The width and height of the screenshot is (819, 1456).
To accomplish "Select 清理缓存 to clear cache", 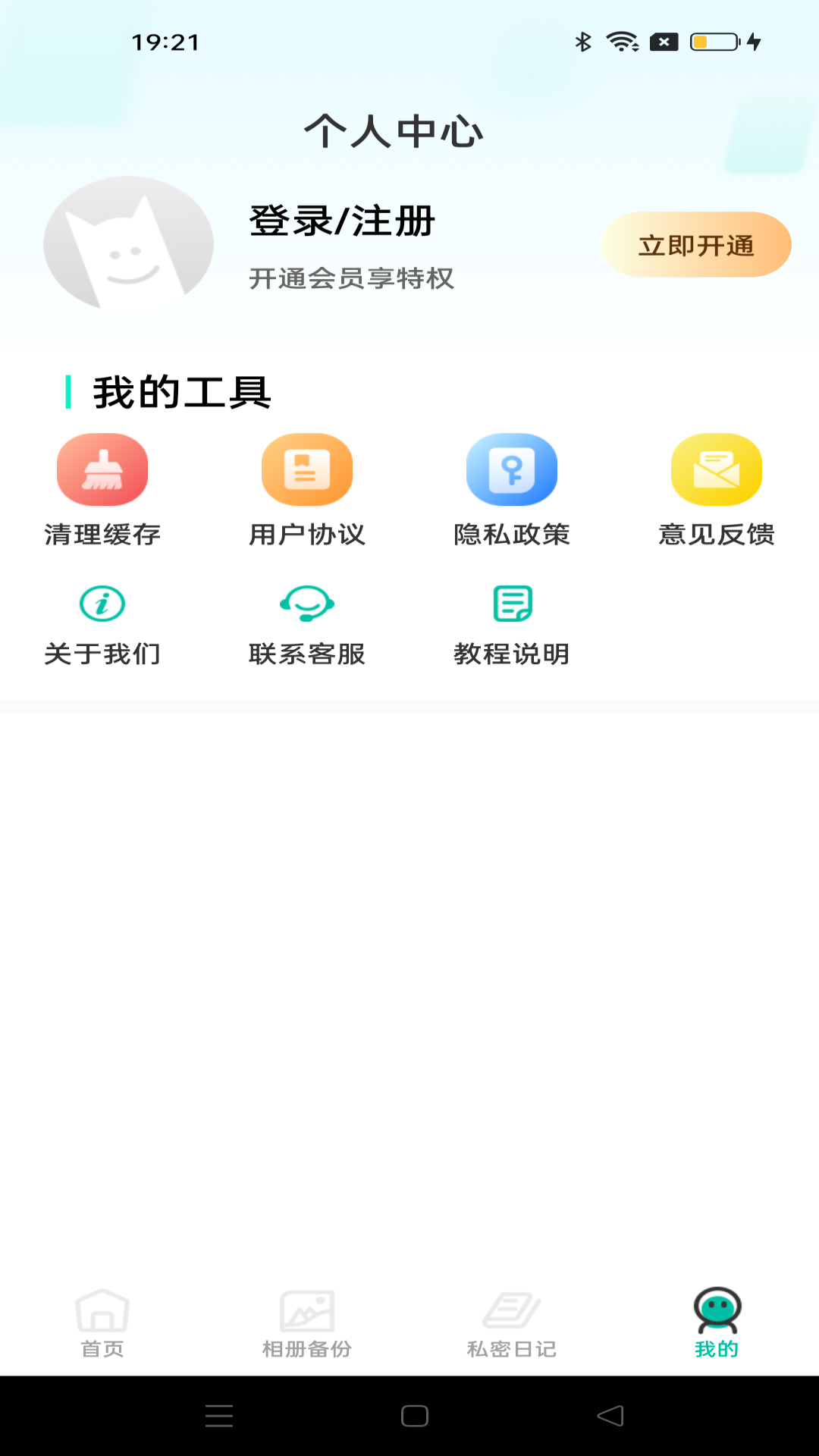I will (x=102, y=489).
